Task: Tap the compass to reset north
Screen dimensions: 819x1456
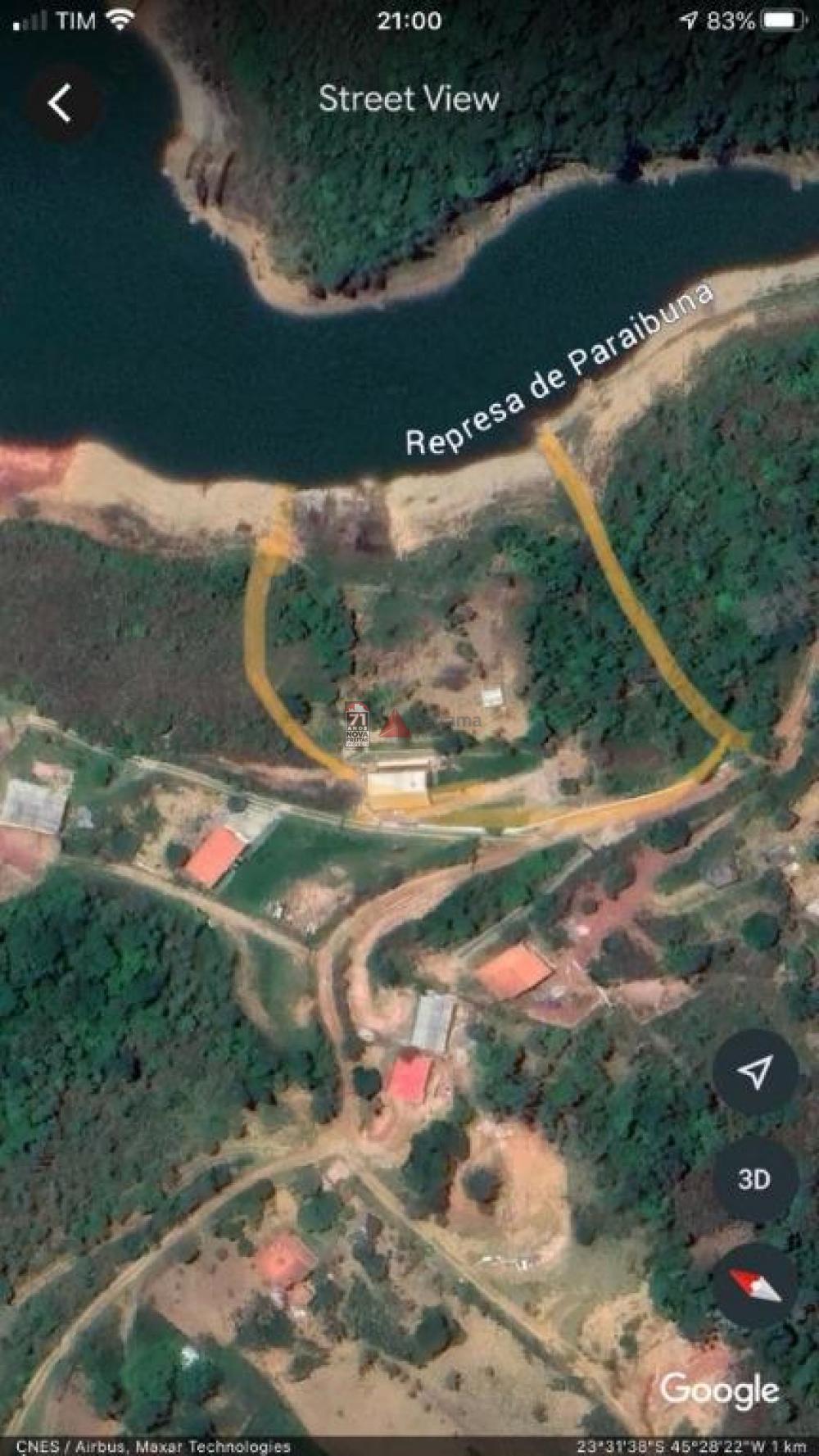Action: (x=754, y=1286)
